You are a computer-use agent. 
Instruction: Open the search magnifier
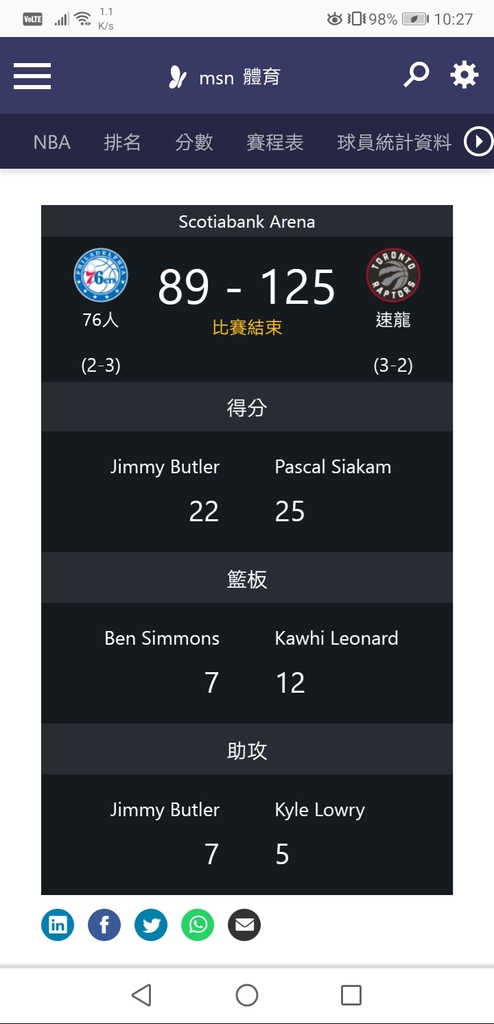pos(416,75)
